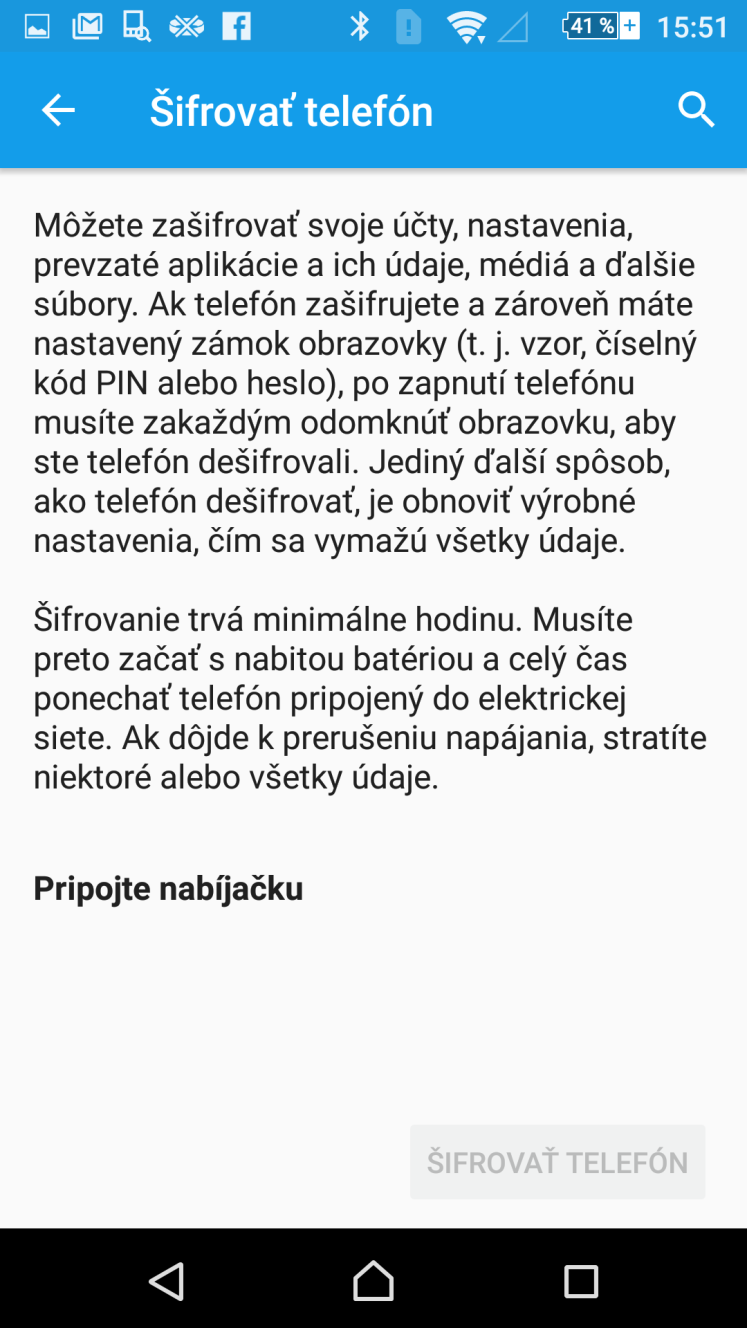Open the search magnifier icon
This screenshot has width=747, height=1328.
[x=696, y=110]
